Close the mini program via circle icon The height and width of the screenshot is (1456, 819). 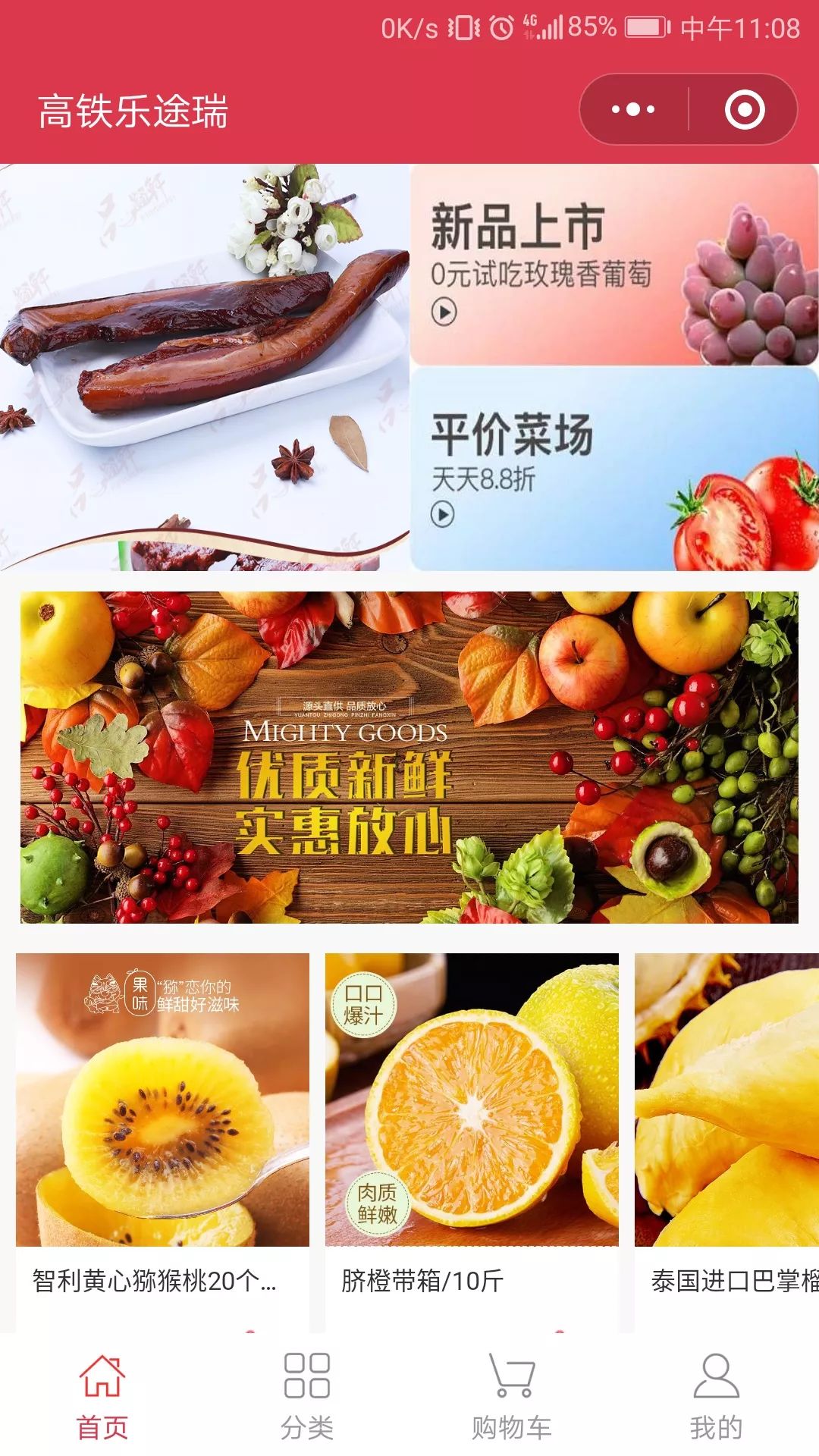point(744,109)
